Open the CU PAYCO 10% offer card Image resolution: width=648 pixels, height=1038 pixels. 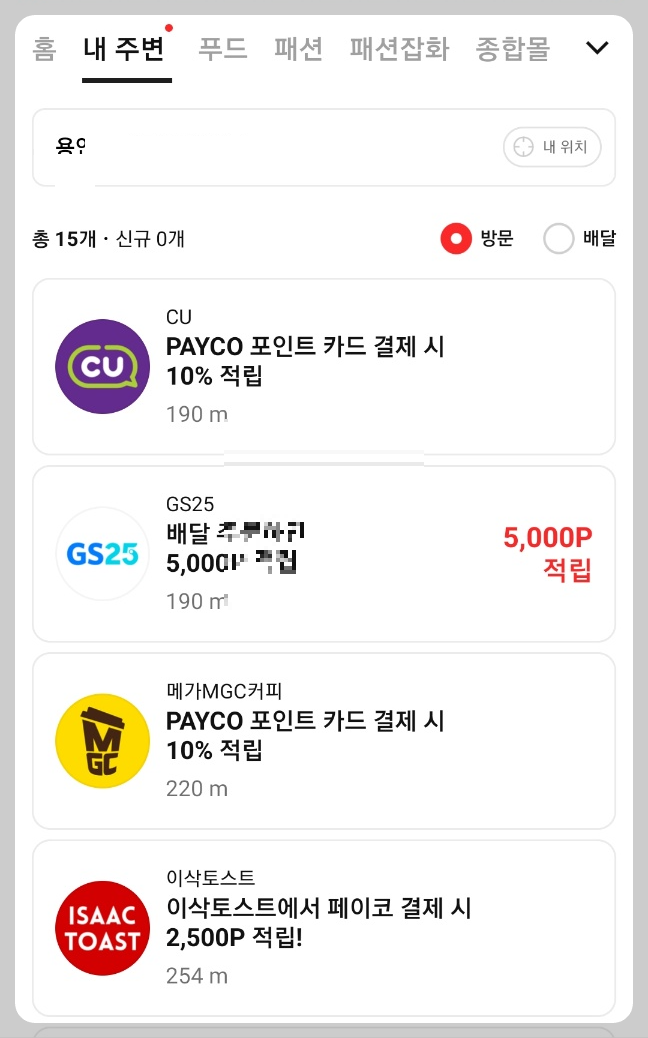click(x=324, y=367)
